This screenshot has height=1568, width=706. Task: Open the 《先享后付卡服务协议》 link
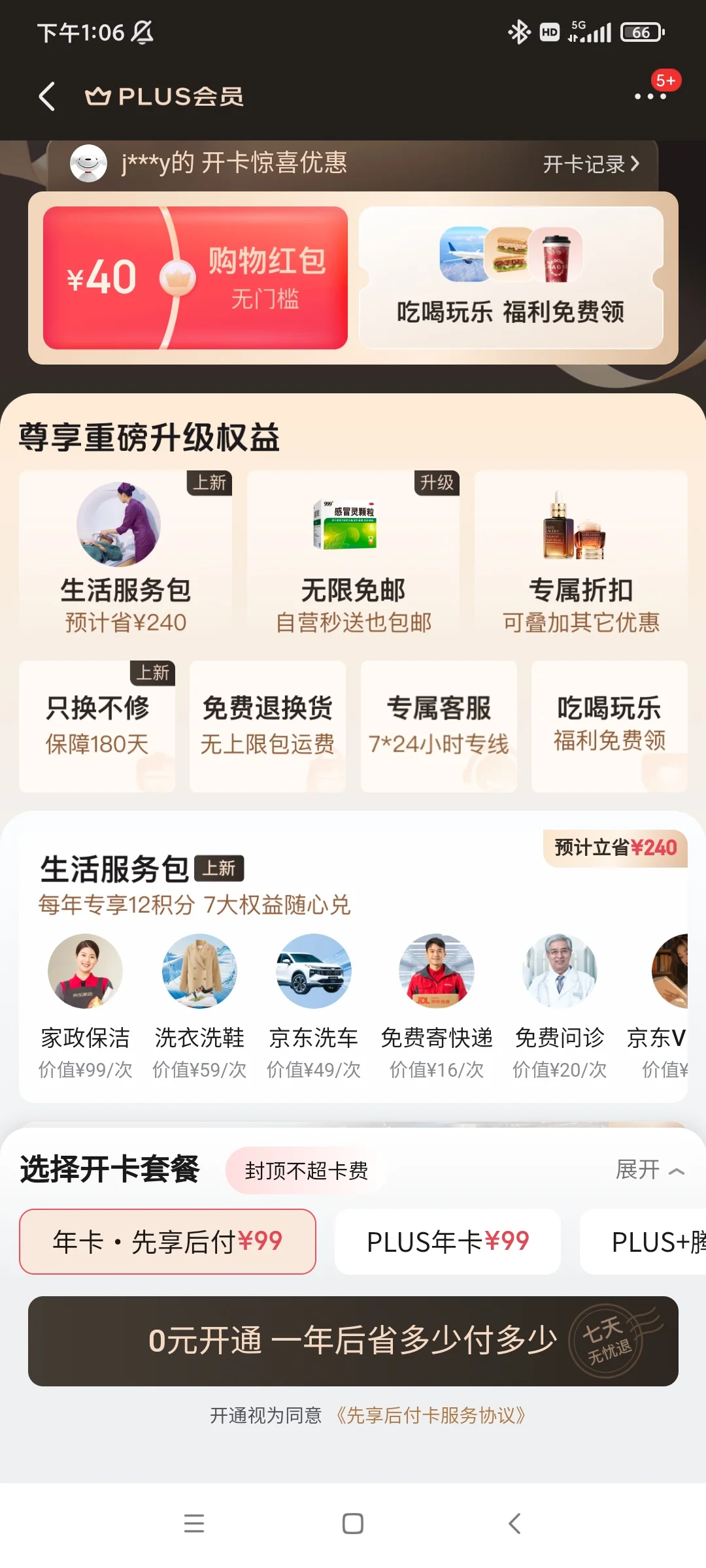pyautogui.click(x=430, y=1415)
